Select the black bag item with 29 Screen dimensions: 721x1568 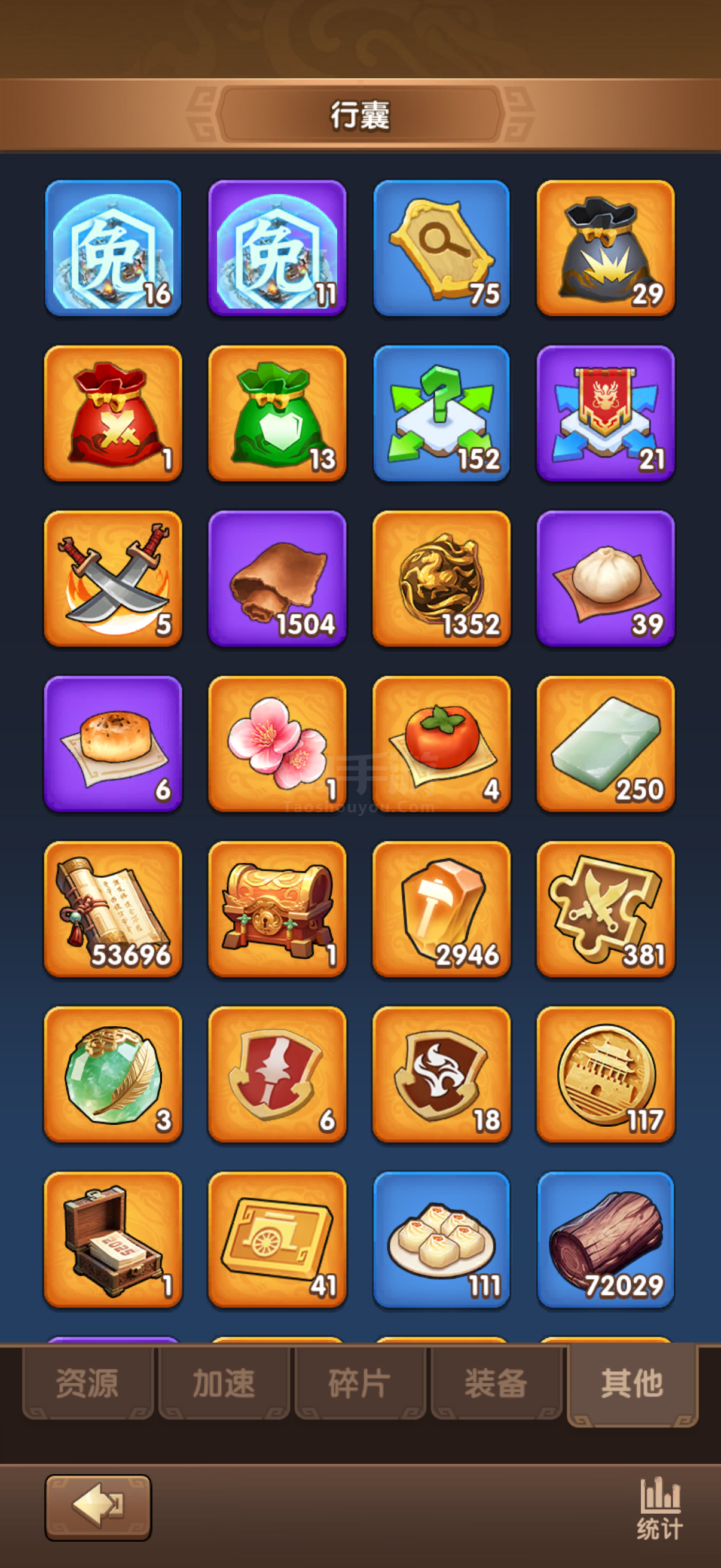tap(606, 248)
